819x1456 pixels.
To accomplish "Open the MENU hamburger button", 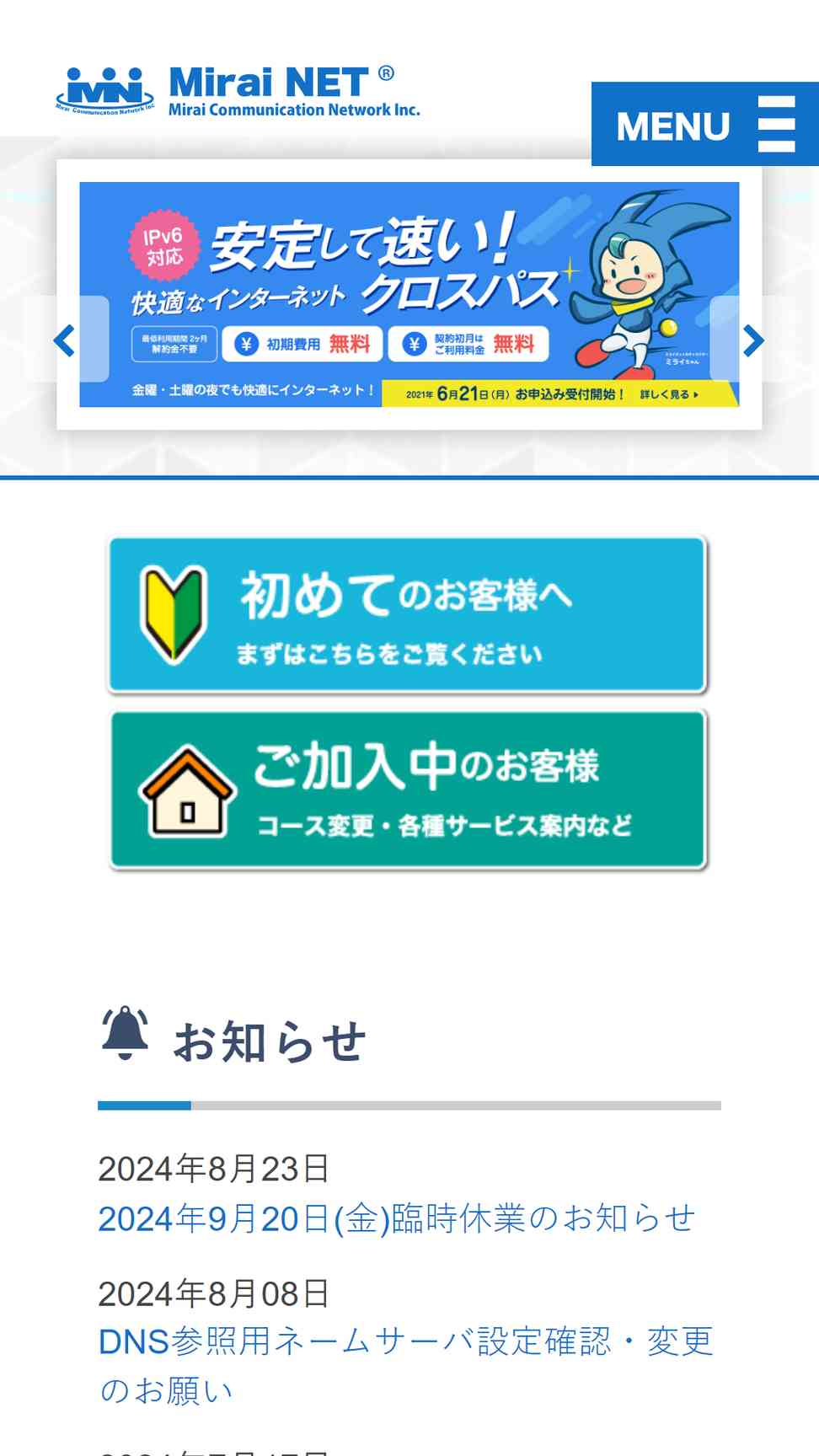I will (705, 124).
